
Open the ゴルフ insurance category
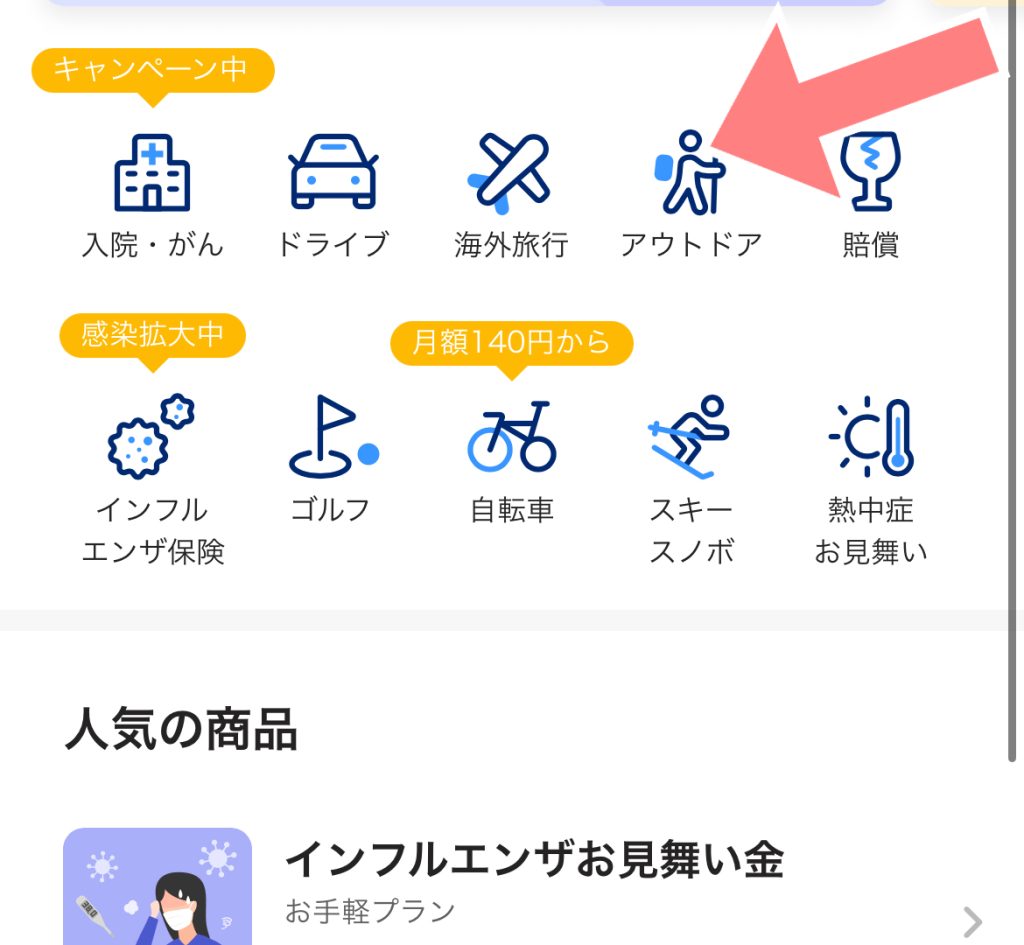pyautogui.click(x=331, y=460)
